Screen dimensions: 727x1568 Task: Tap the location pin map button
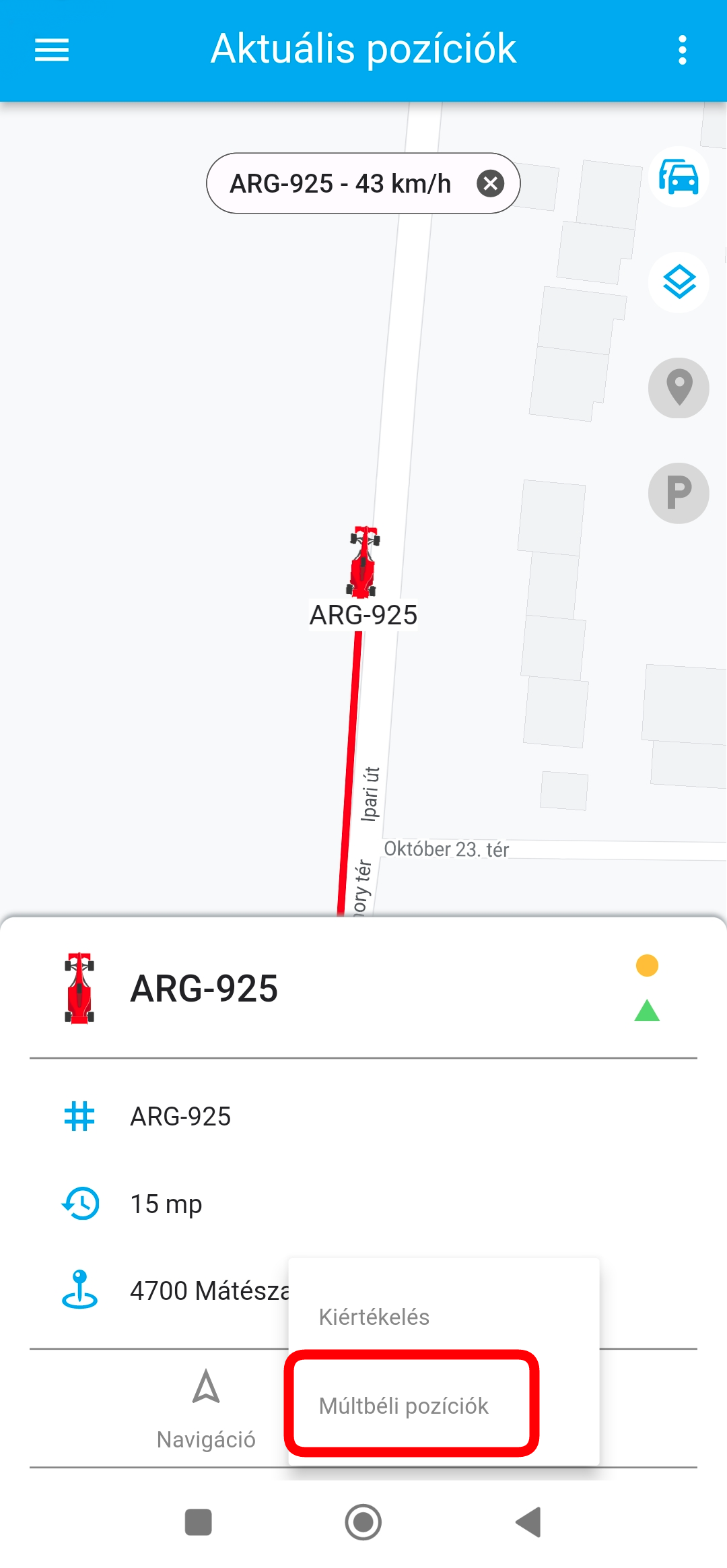point(679,388)
